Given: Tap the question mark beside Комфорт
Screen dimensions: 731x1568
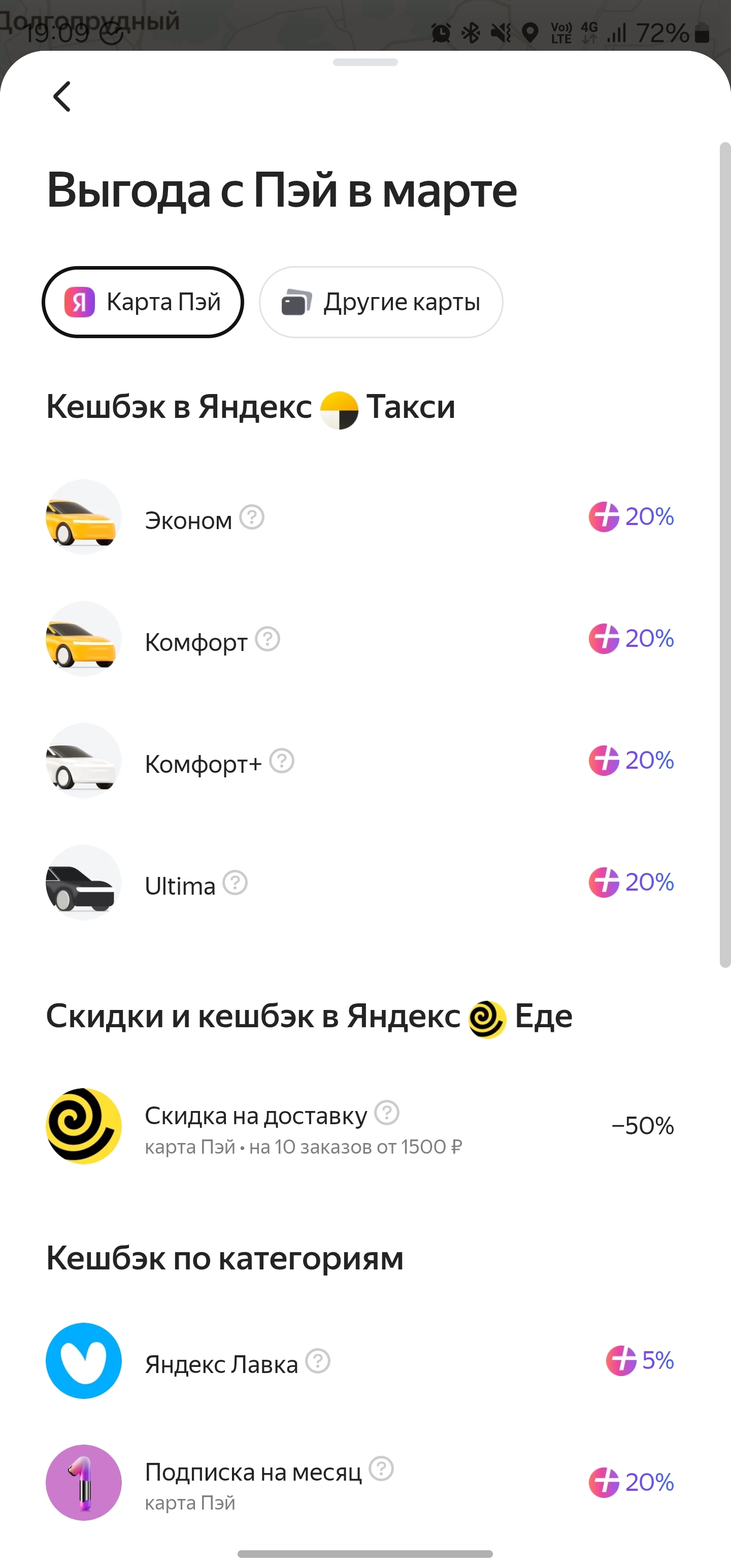Looking at the screenshot, I should [267, 639].
